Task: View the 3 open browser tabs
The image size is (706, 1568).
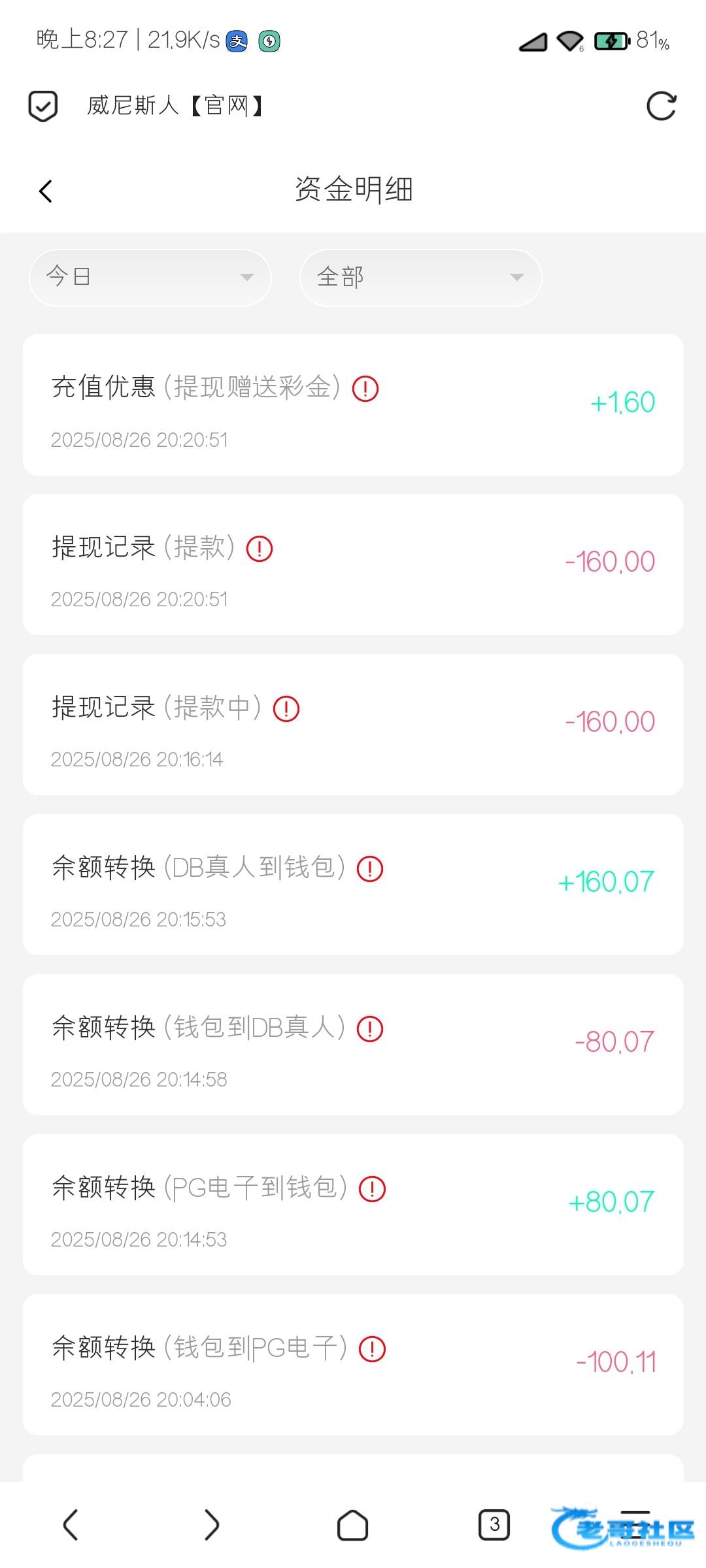Action: (x=494, y=1525)
